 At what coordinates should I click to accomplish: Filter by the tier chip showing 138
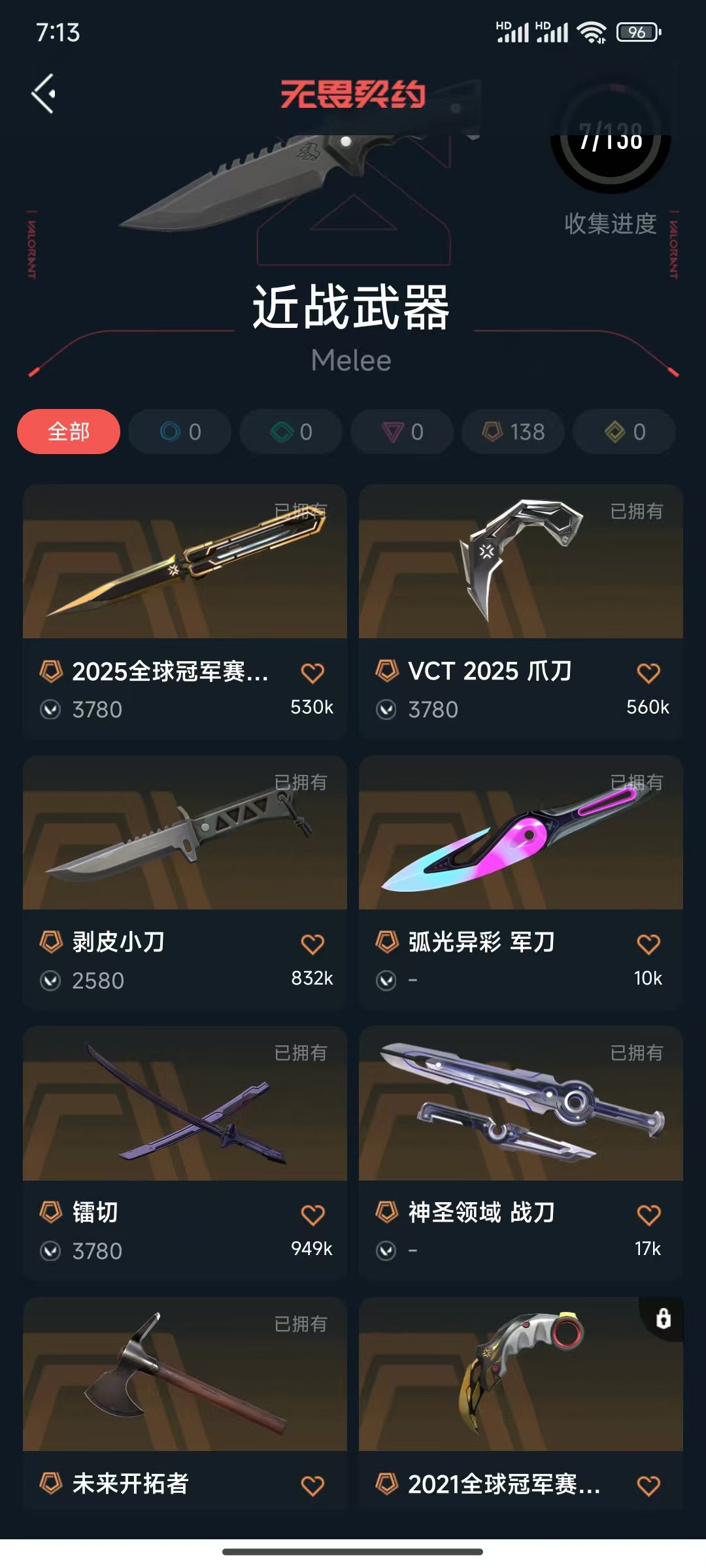click(x=513, y=432)
